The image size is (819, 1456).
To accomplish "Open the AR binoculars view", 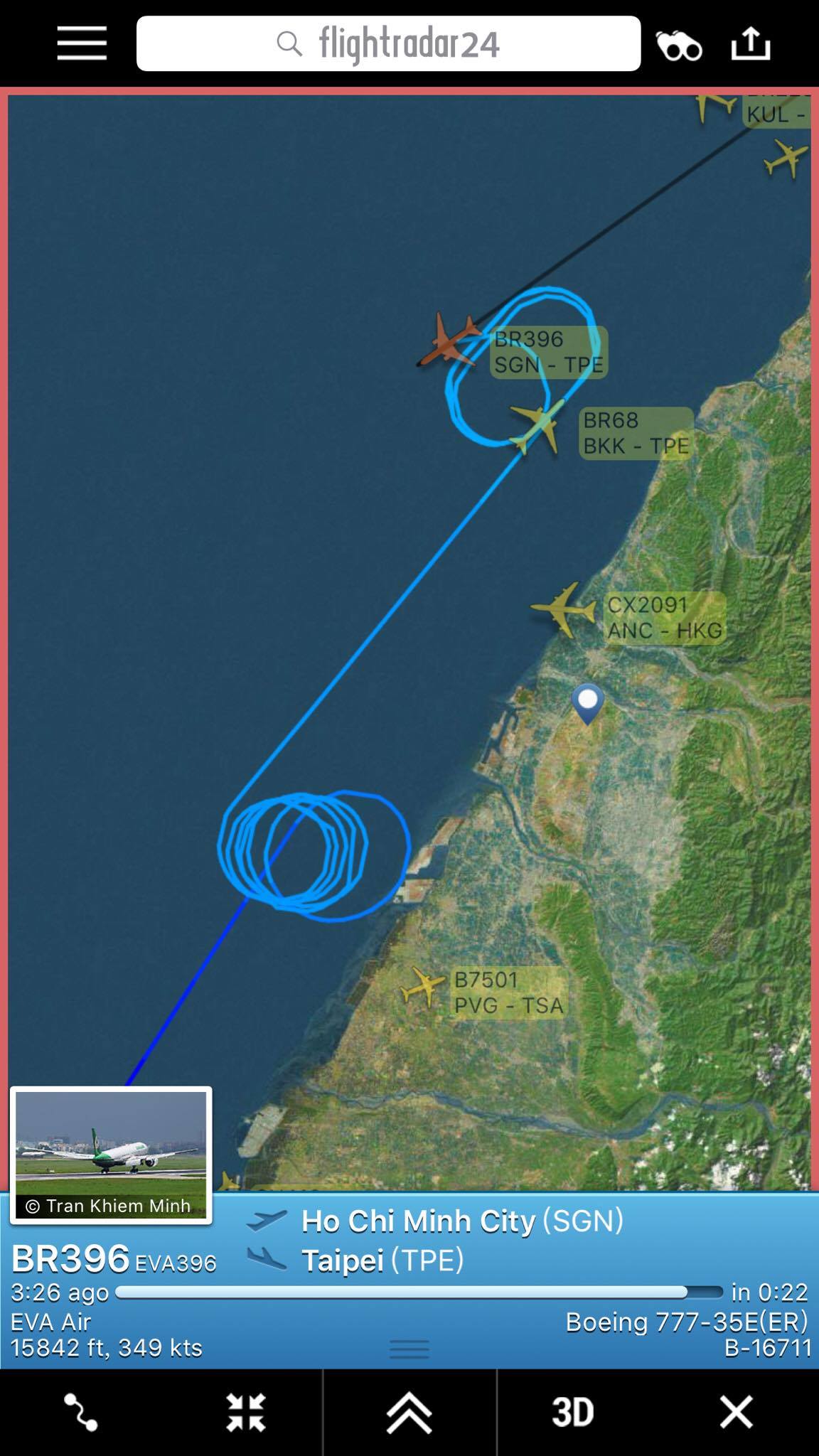I will point(679,46).
